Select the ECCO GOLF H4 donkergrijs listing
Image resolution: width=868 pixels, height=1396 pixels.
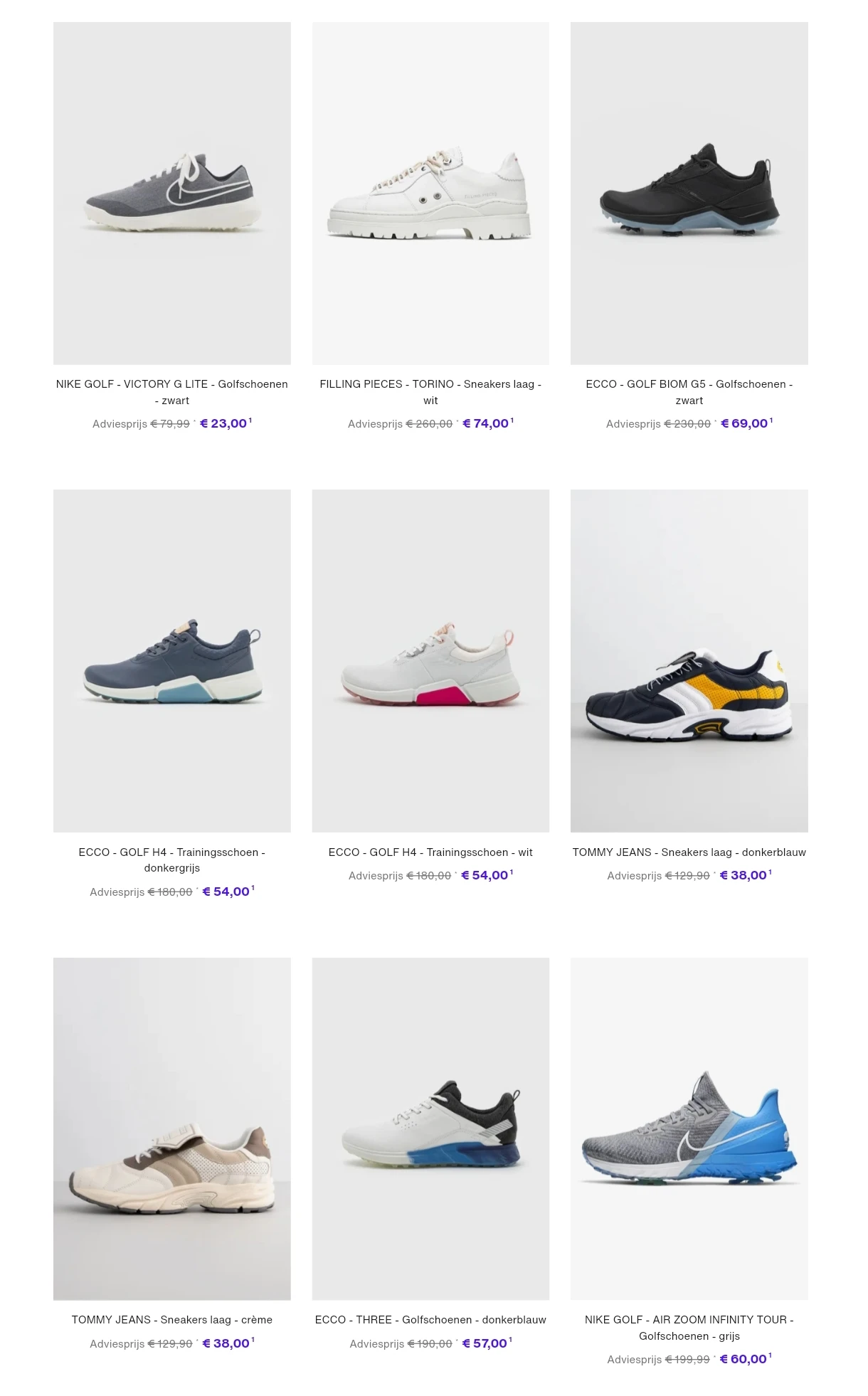(x=171, y=860)
